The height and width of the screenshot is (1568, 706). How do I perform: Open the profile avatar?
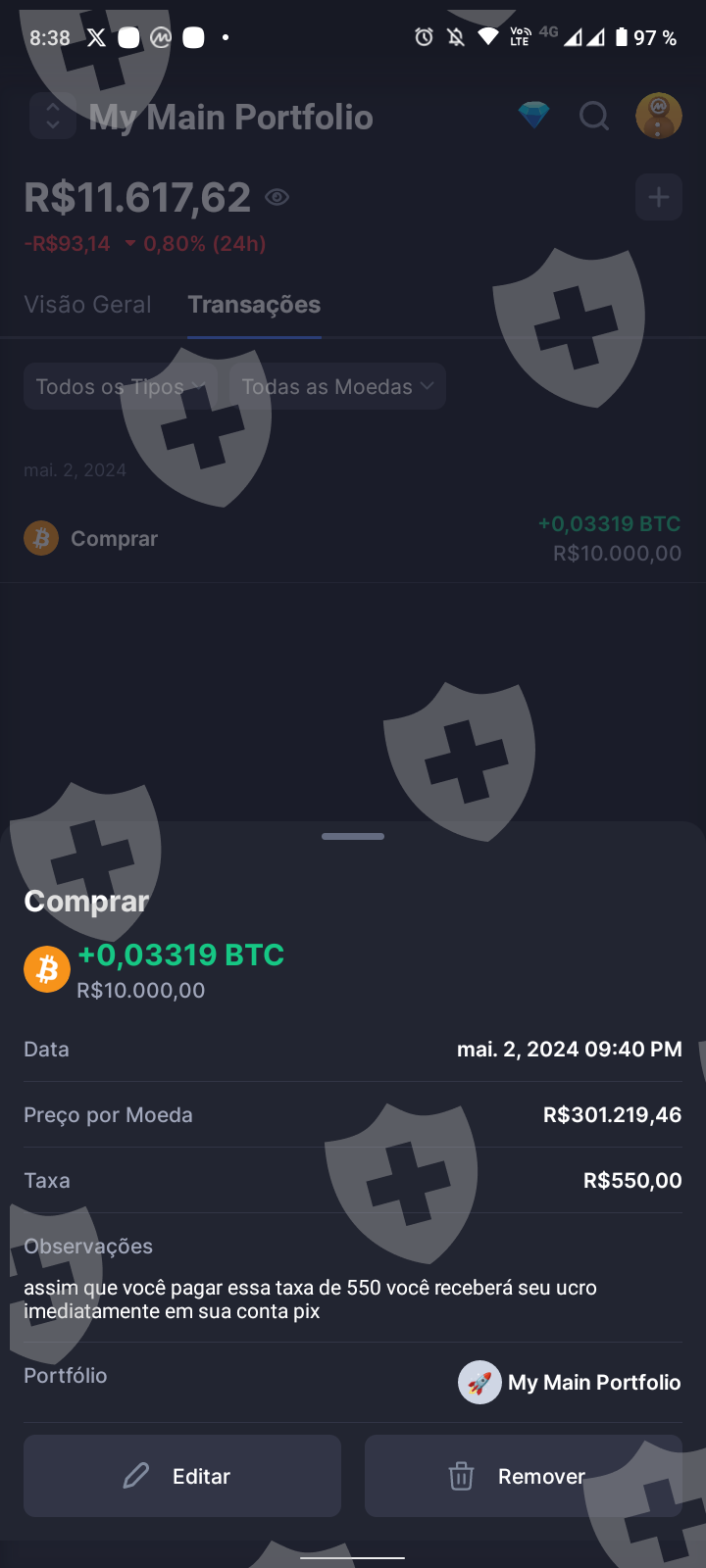point(659,117)
